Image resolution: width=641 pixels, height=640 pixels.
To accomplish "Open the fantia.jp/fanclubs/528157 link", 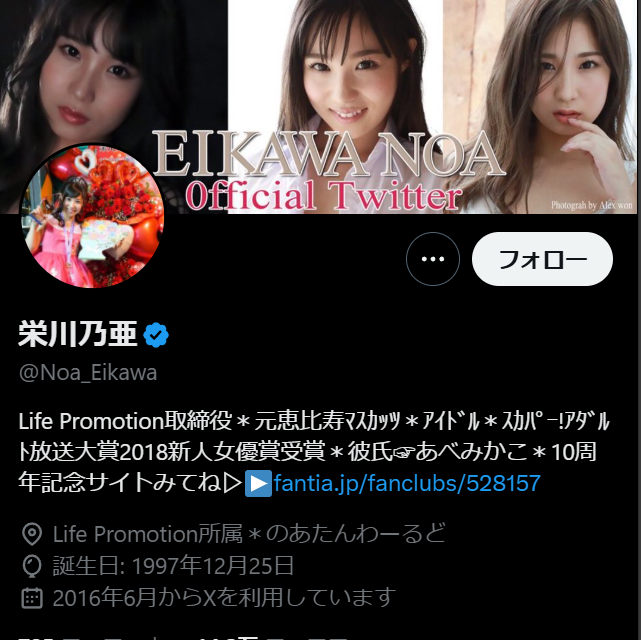I will click(406, 484).
